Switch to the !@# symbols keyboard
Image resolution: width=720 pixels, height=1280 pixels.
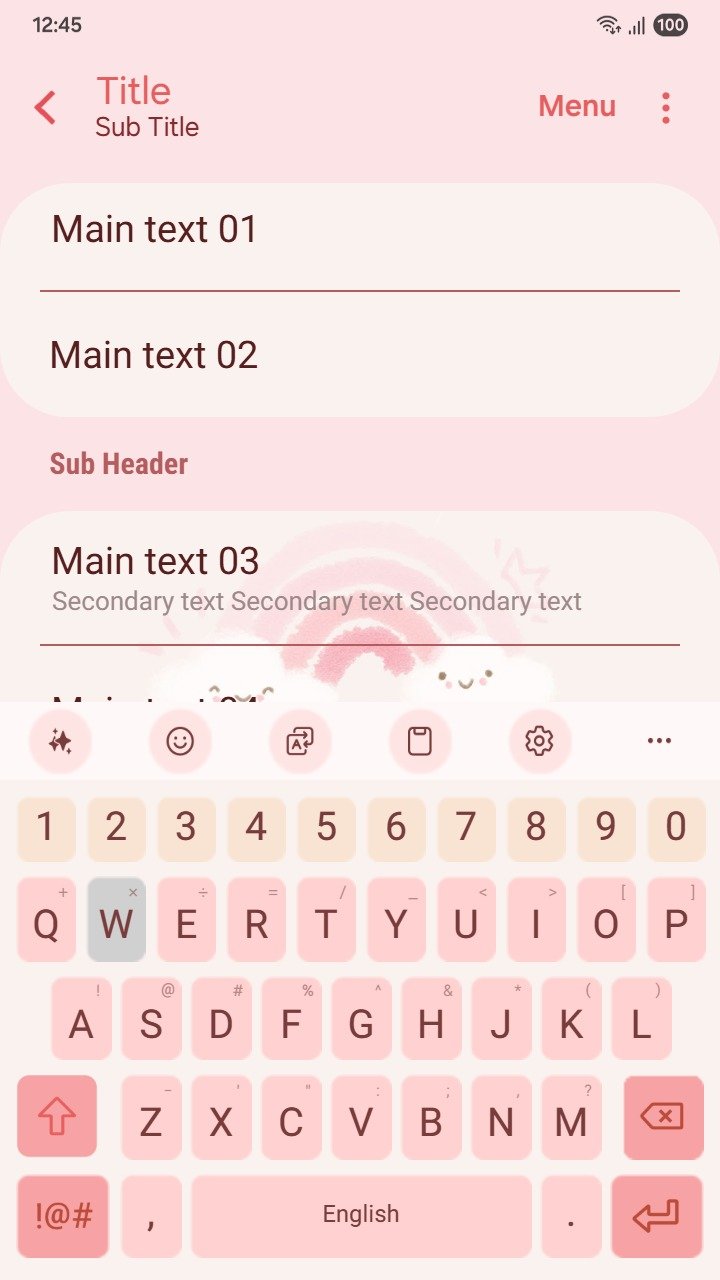[x=63, y=1216]
